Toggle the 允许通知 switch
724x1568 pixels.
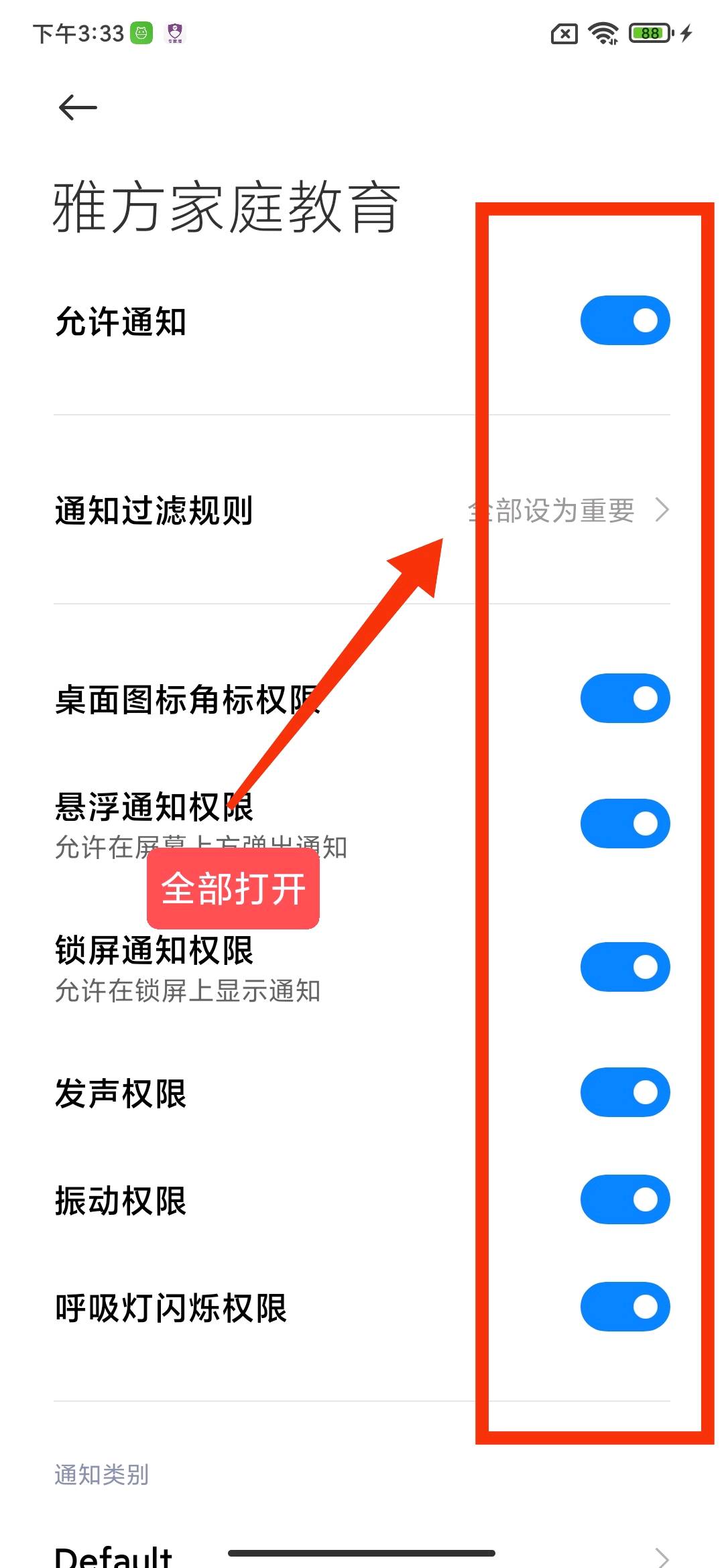(x=625, y=320)
